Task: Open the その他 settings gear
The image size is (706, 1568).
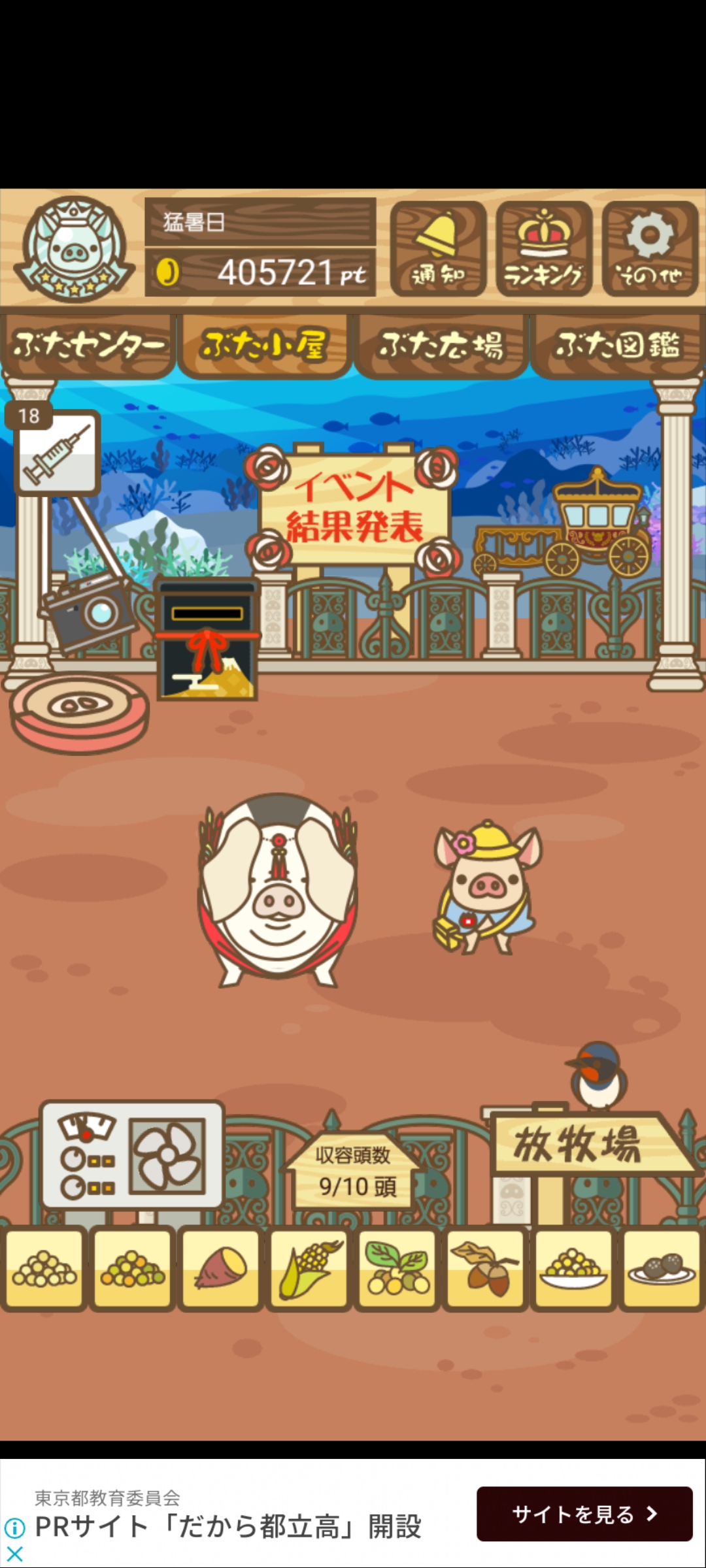Action: [x=650, y=249]
